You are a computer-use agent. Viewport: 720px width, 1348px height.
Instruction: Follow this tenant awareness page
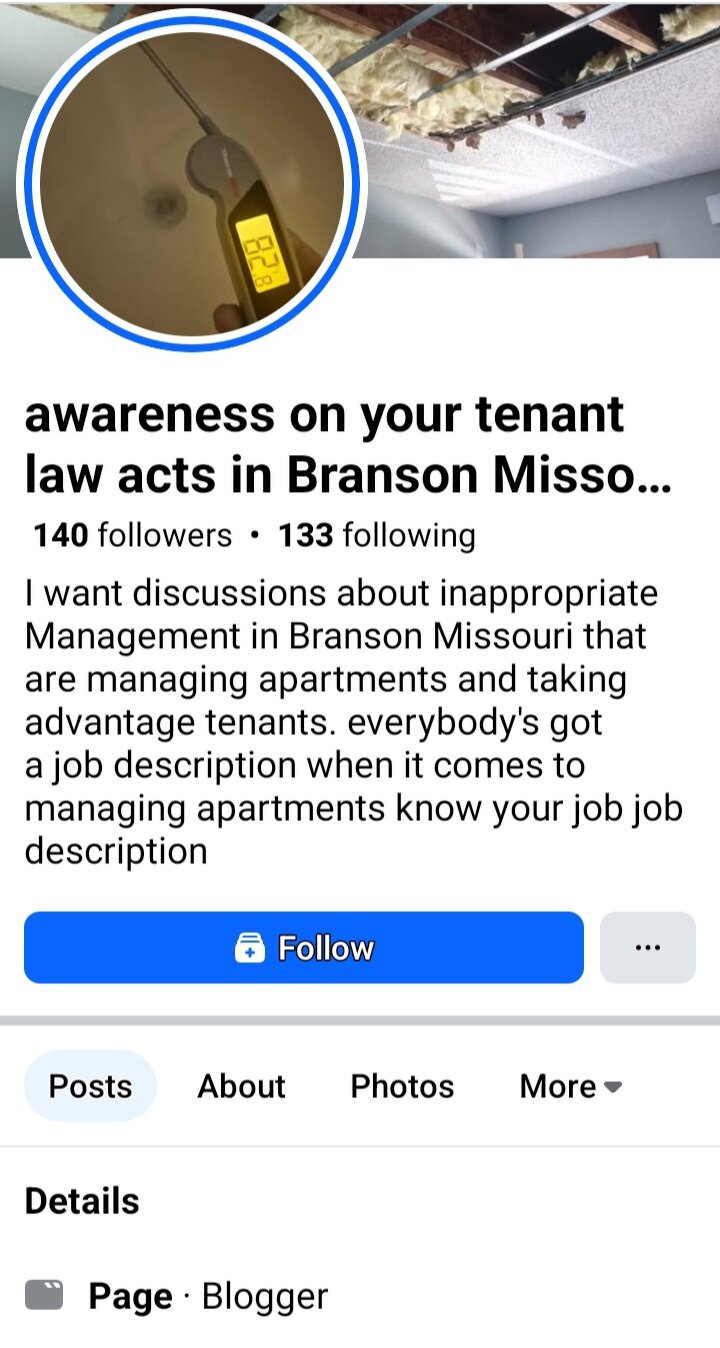coord(303,947)
